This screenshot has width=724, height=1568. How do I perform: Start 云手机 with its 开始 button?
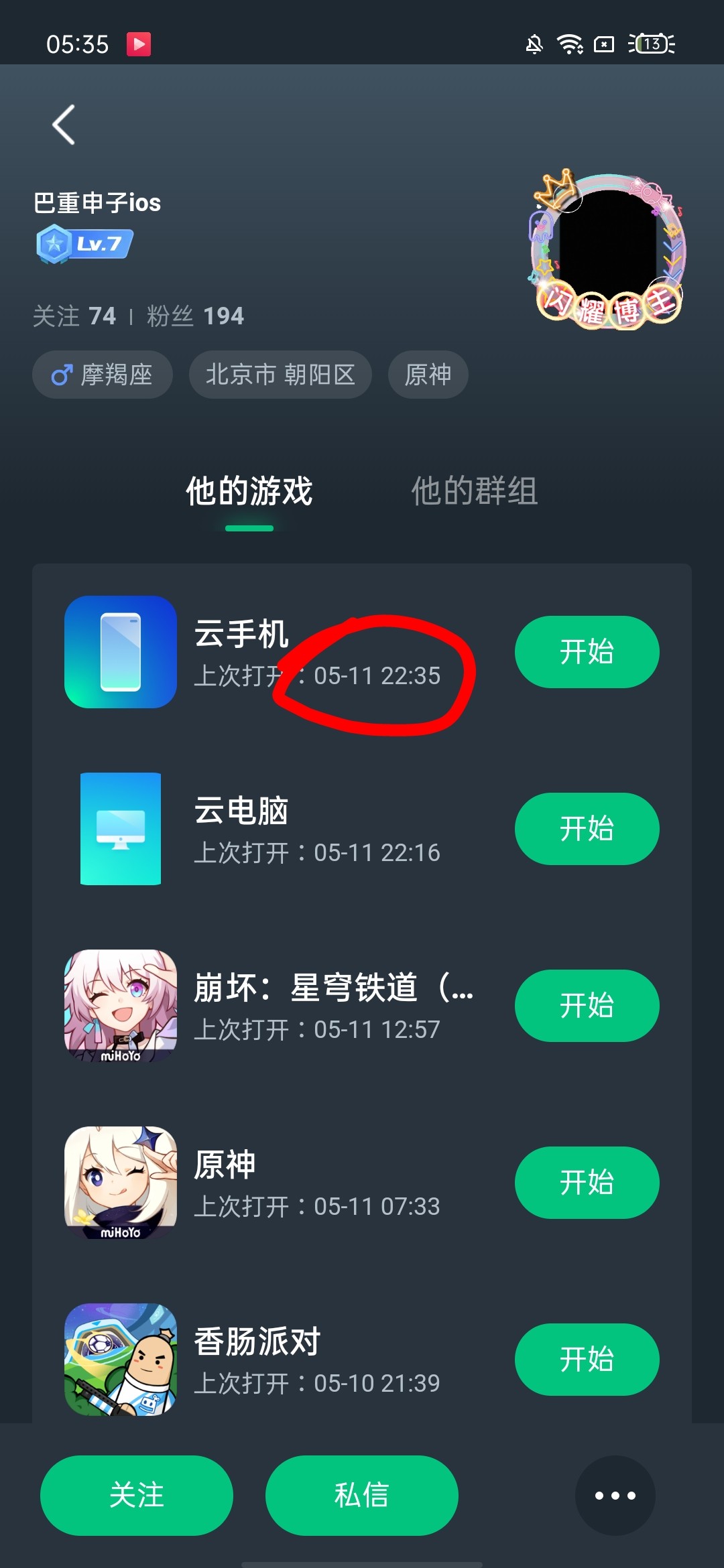(x=587, y=652)
